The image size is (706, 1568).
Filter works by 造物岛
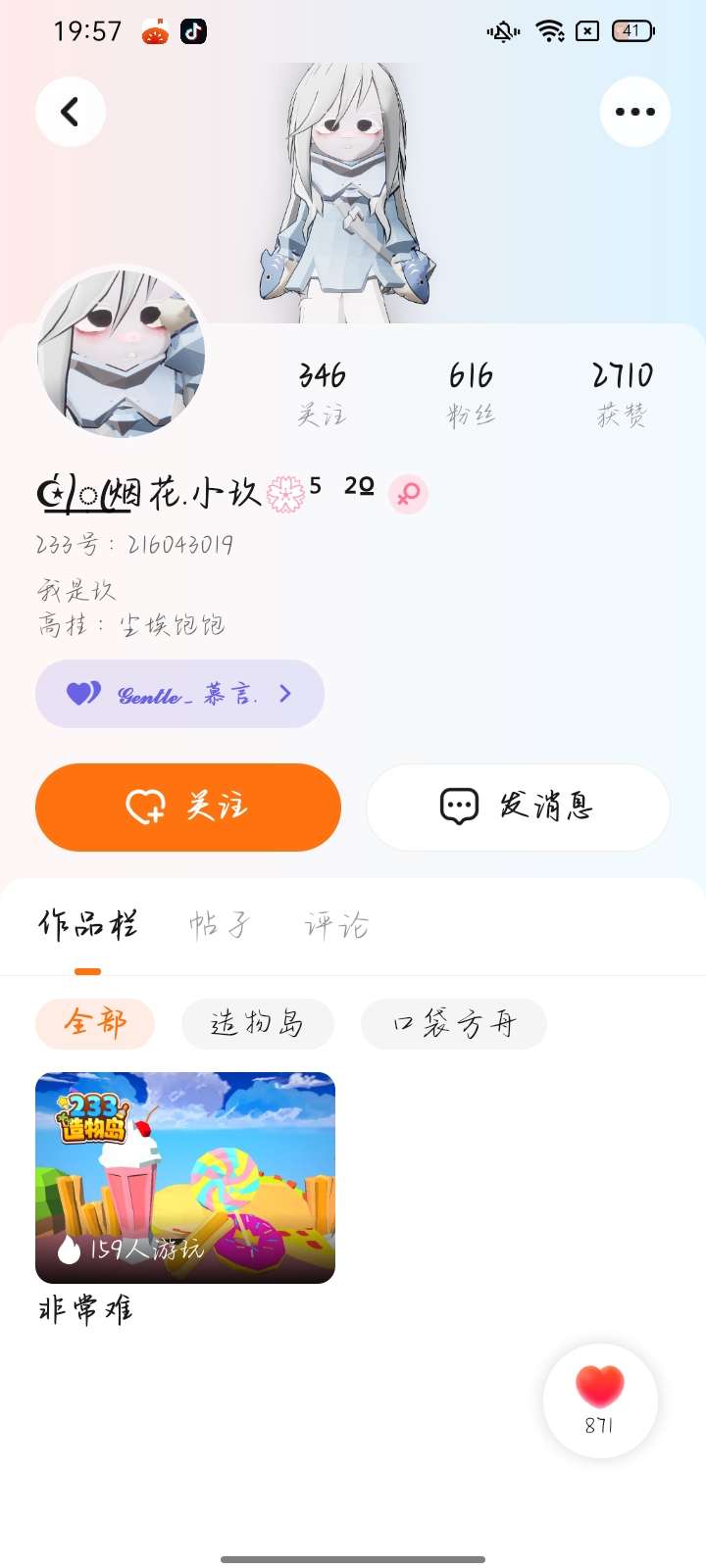(x=258, y=1024)
